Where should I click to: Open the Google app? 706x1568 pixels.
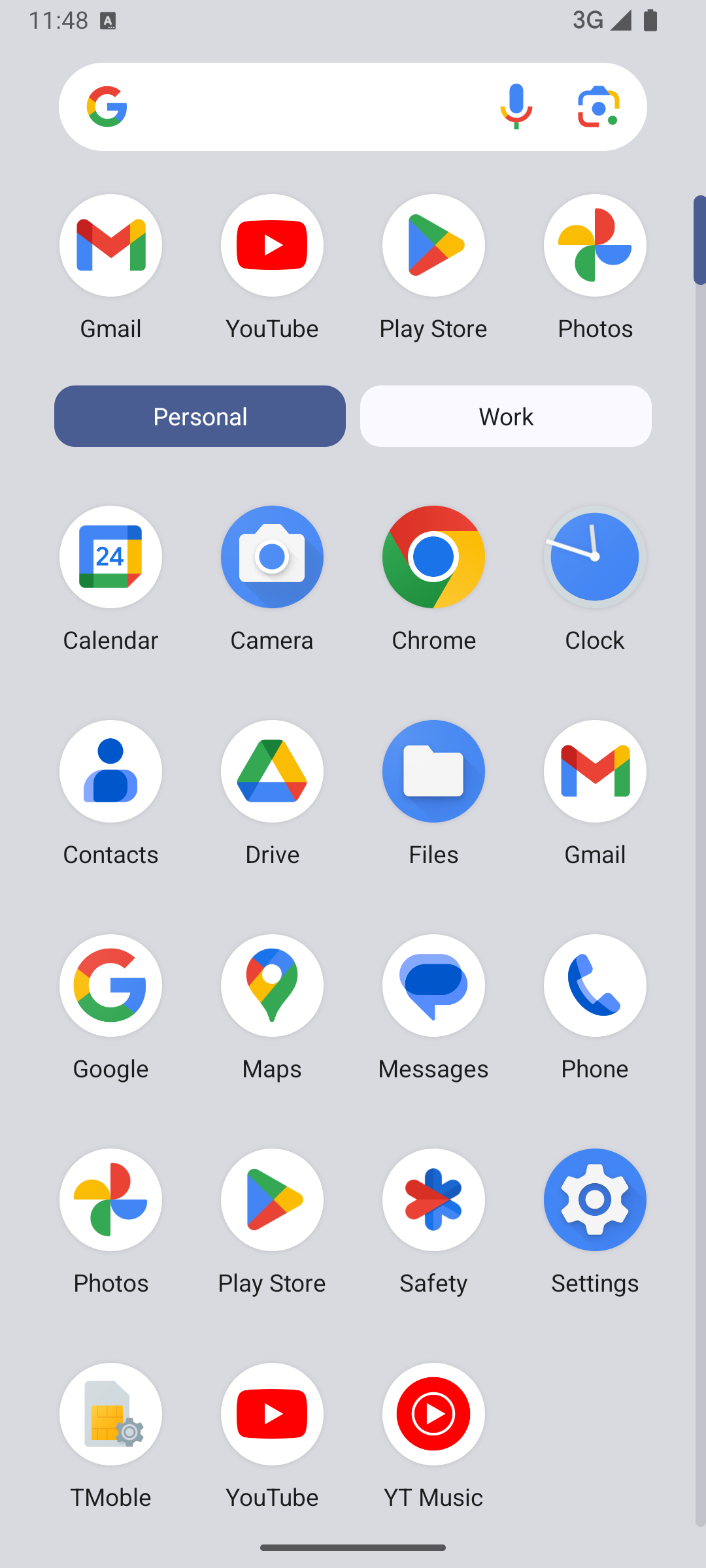pyautogui.click(x=110, y=1007)
